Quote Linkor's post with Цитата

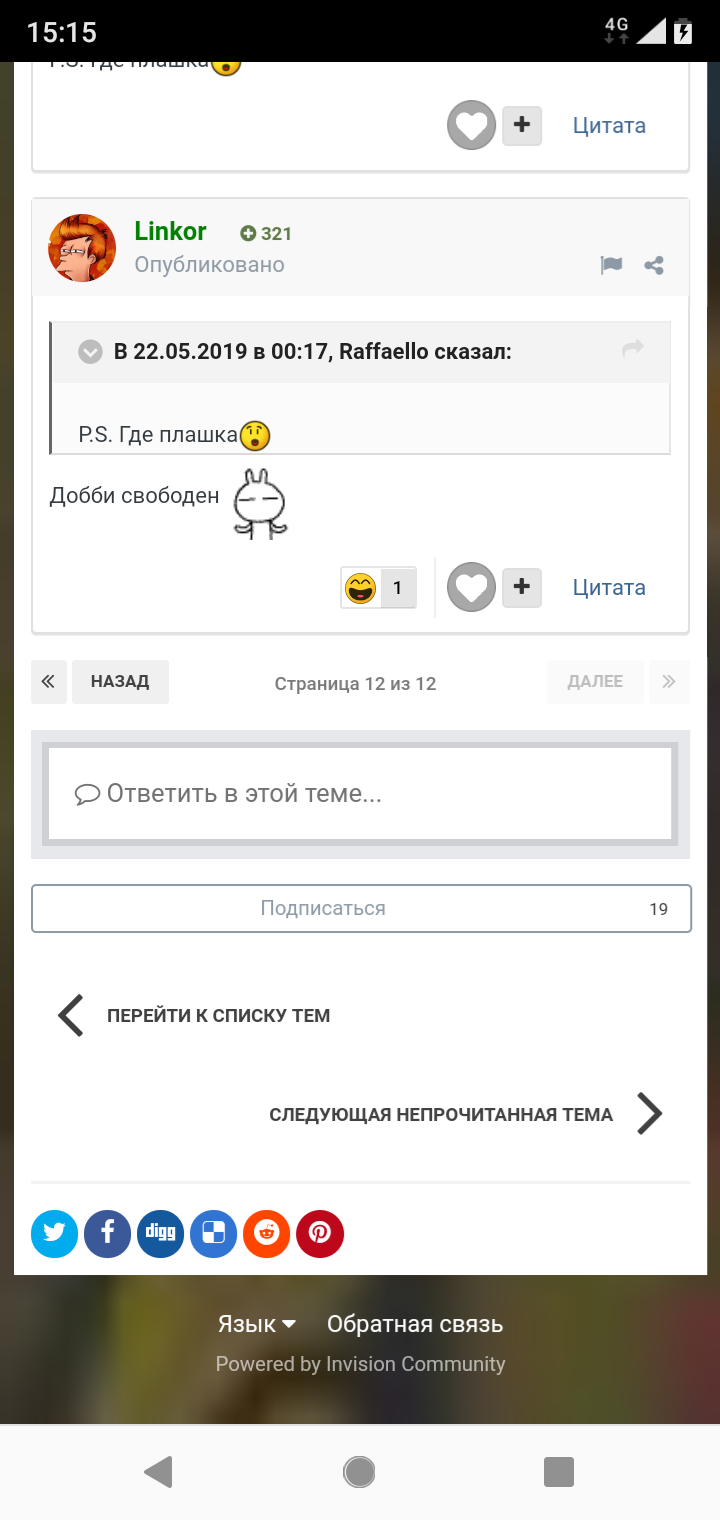tap(609, 587)
